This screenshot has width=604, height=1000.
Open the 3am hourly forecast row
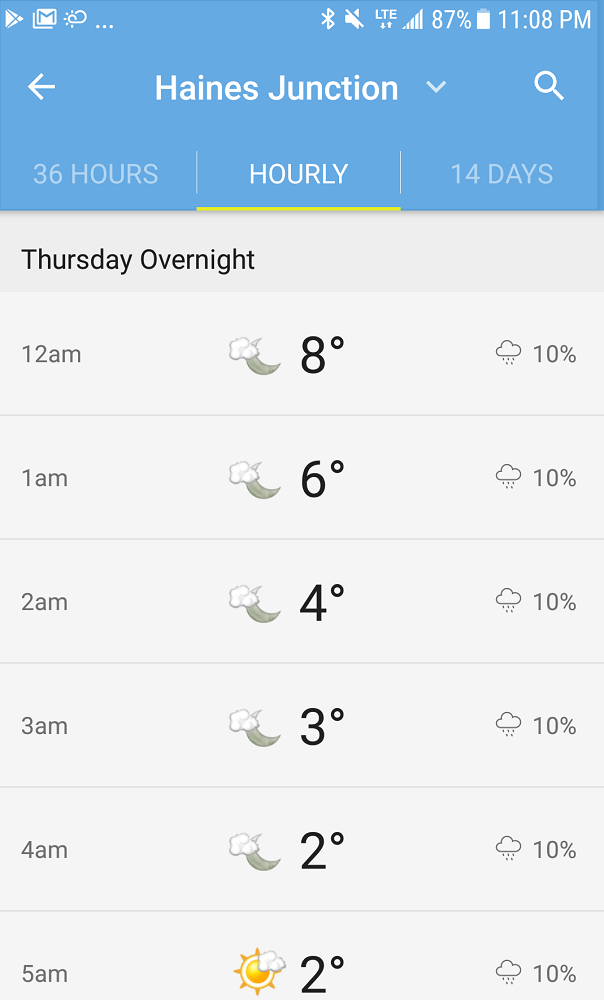coord(302,725)
